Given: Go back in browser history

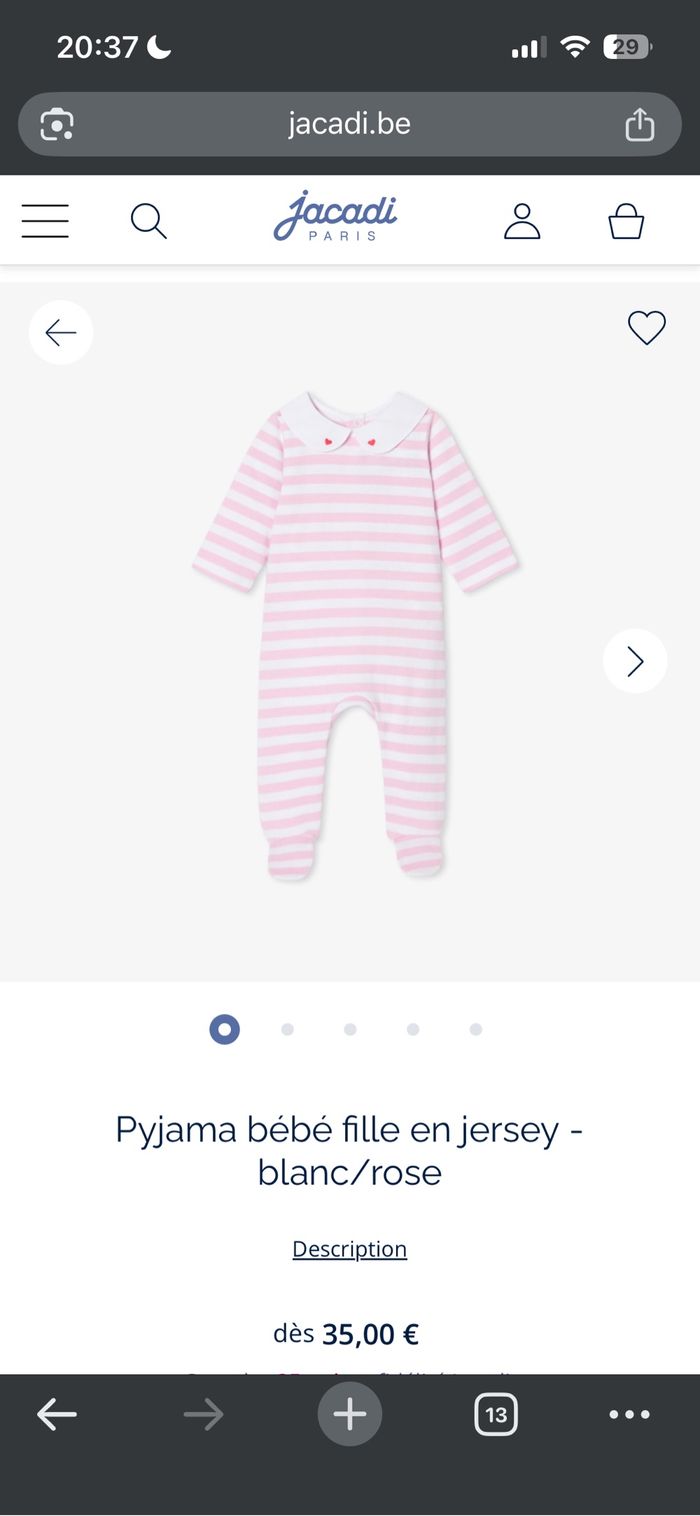Looking at the screenshot, I should 57,1414.
